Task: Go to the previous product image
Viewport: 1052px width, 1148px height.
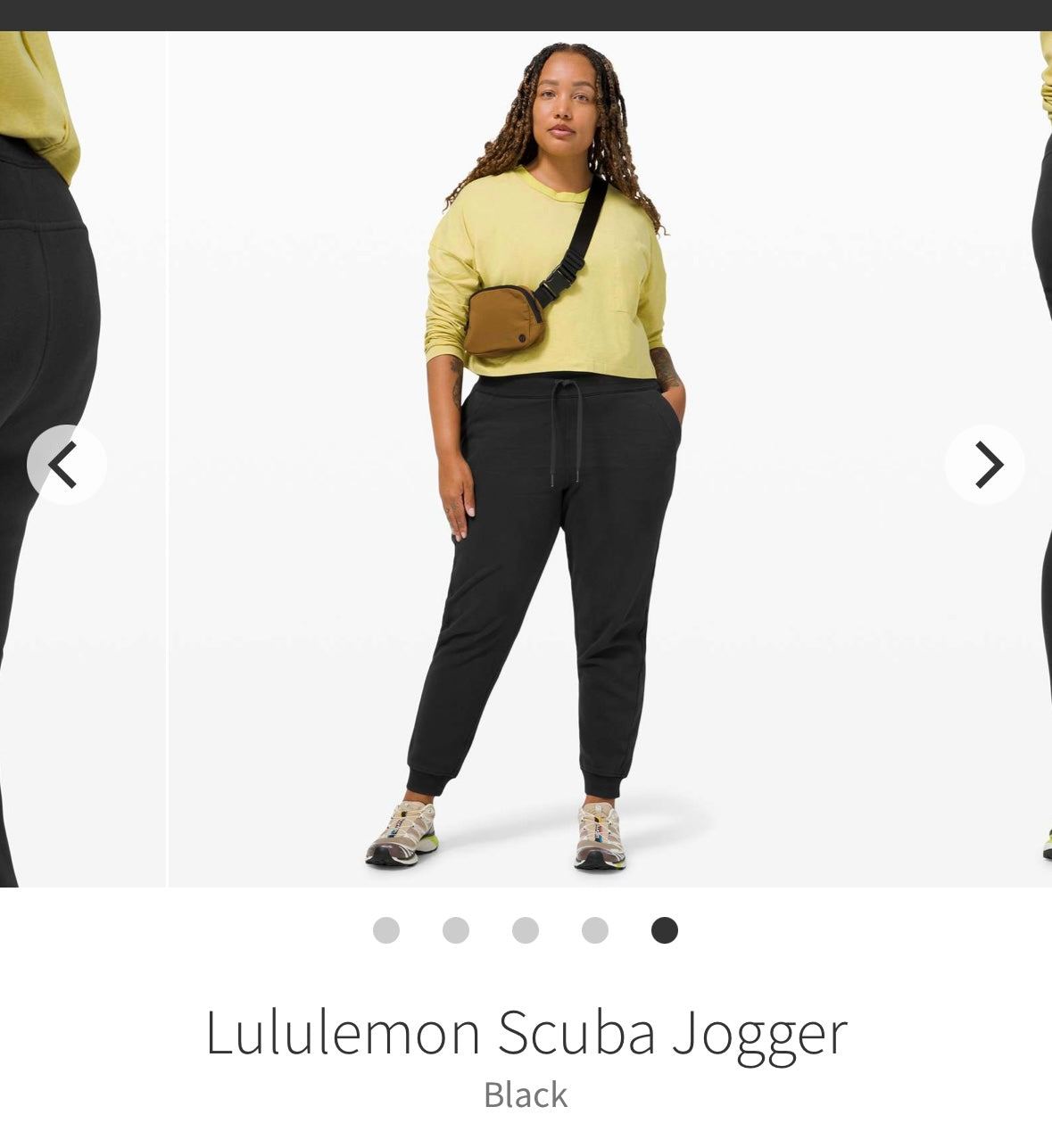Action: point(66,465)
